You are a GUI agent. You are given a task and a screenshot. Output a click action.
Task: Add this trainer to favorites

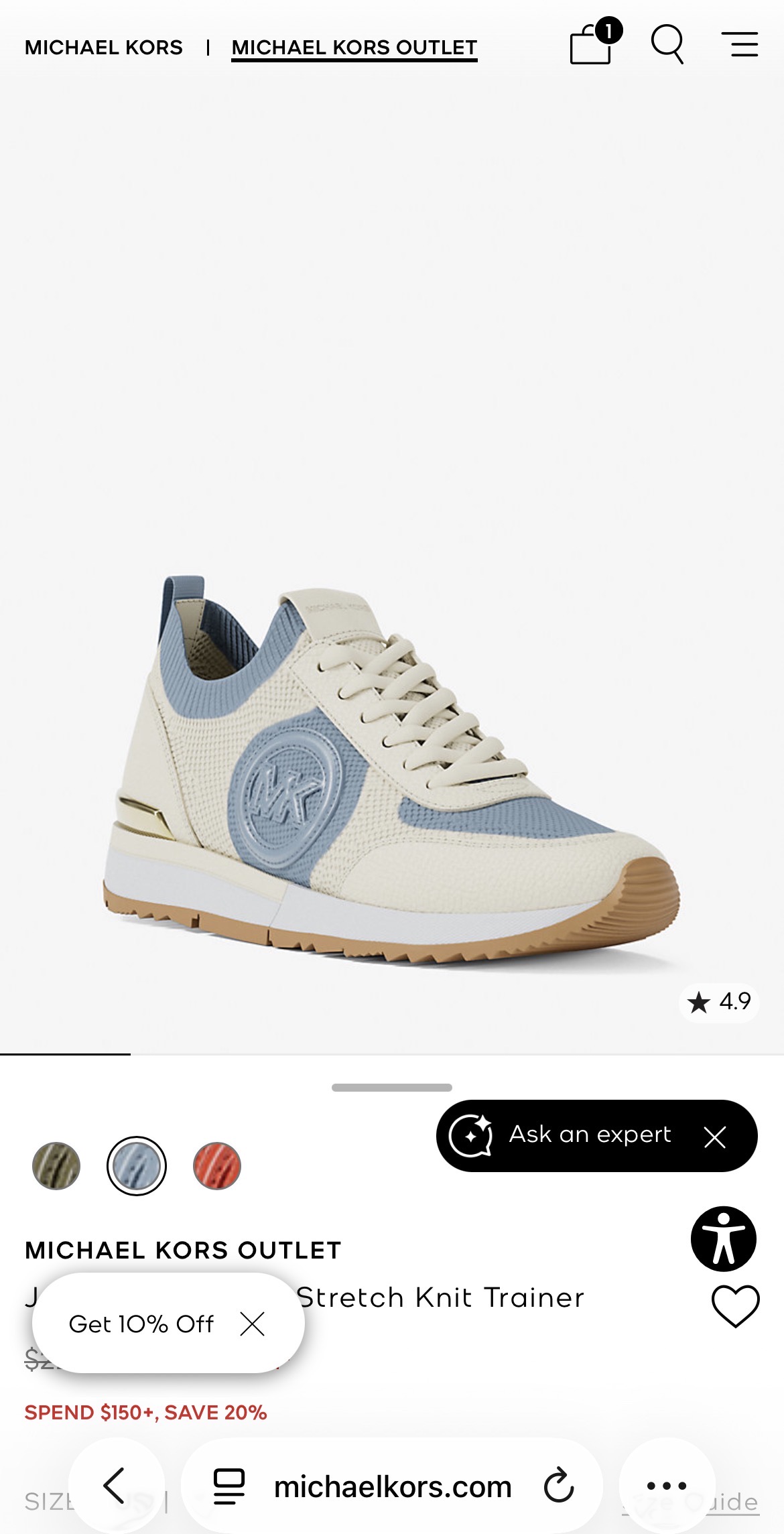tap(735, 1306)
